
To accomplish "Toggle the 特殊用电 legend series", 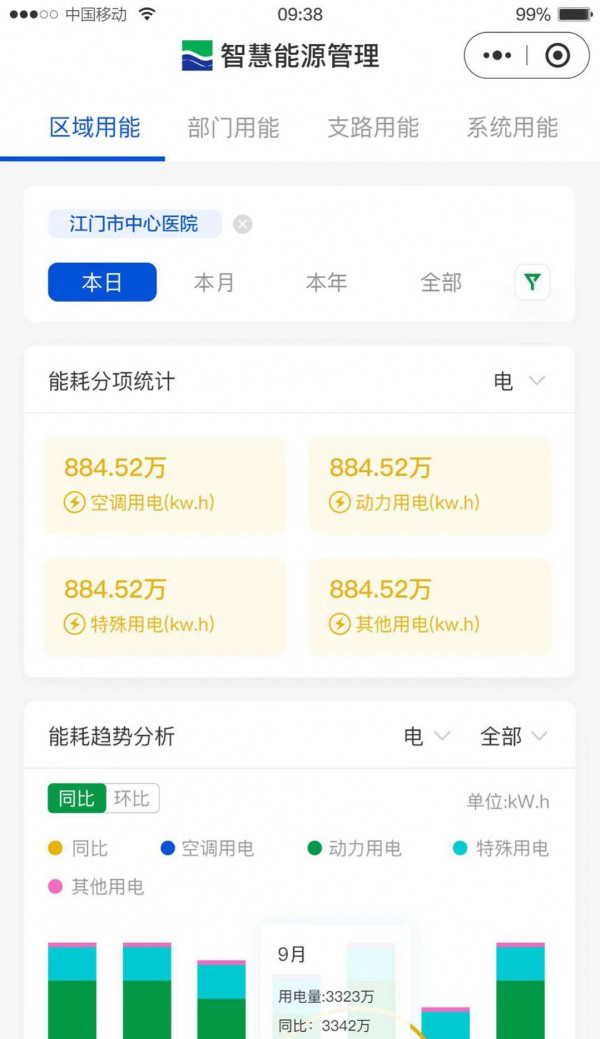I will [501, 848].
